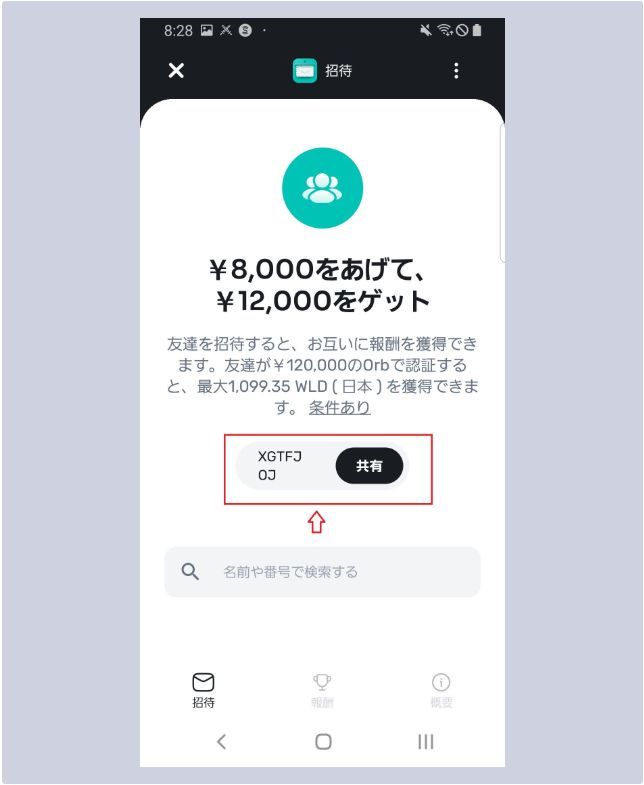Close the 招待 screen with the X
Viewport: 644px width, 785px height.
[176, 70]
